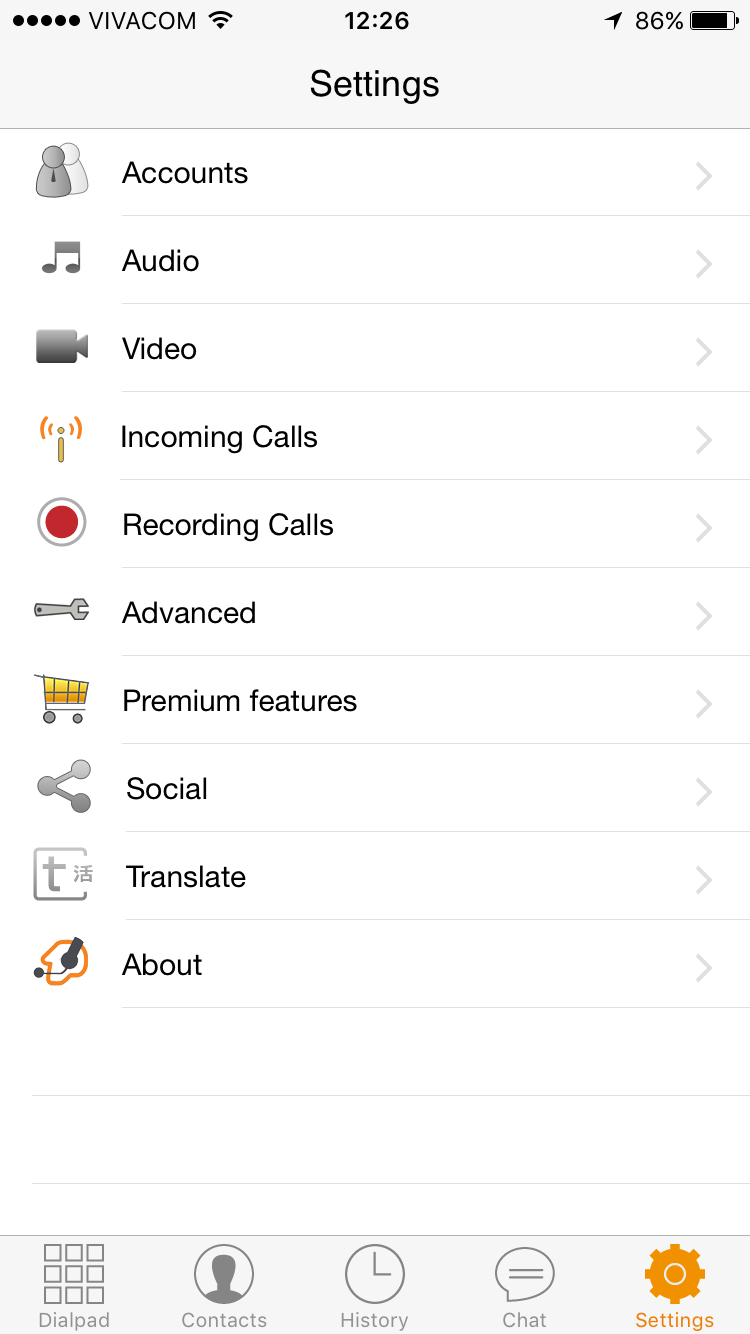Switch to the Dialpad tab
The image size is (750, 1334).
[x=74, y=1286]
